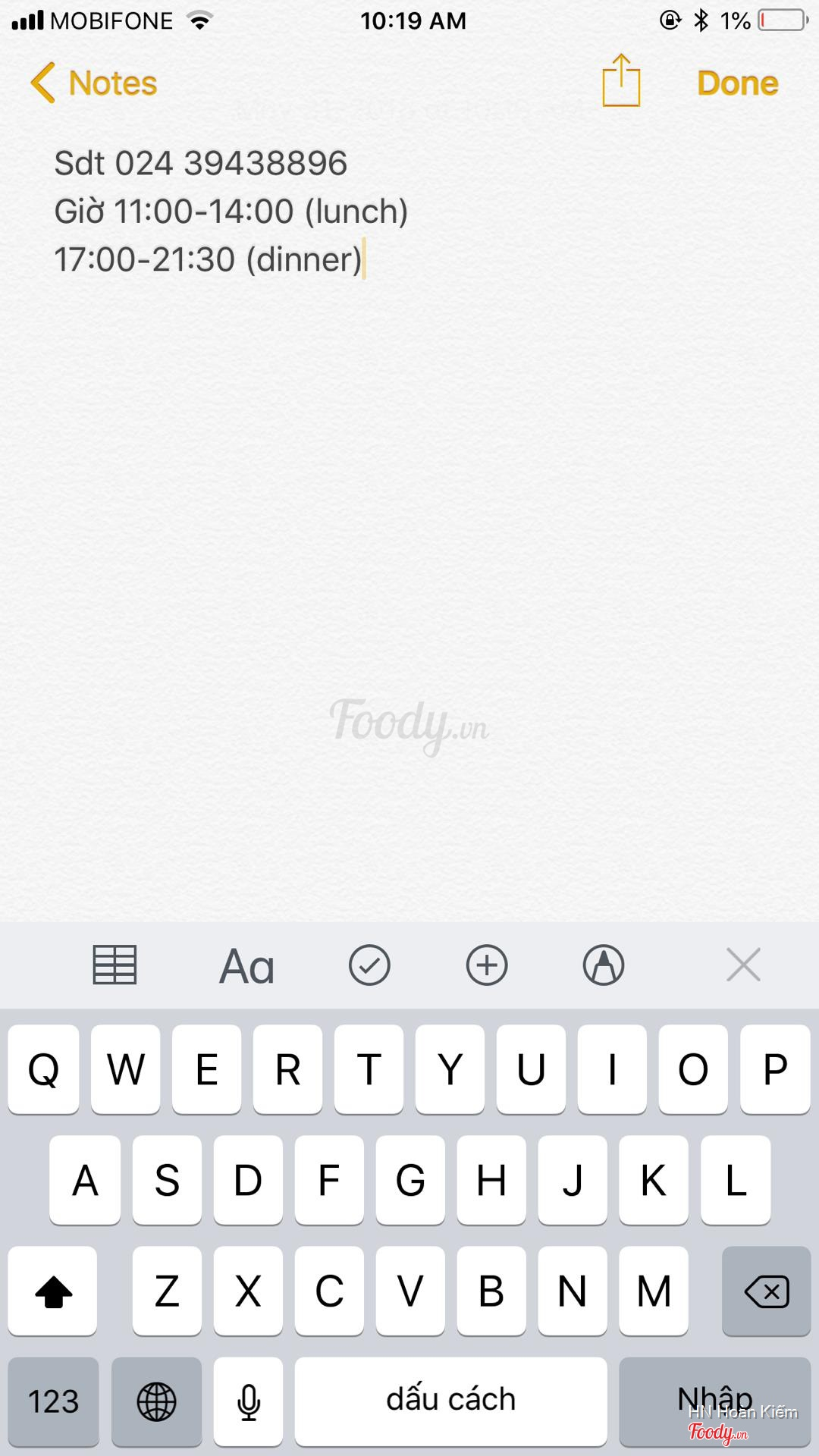Tap Done to finish editing
Screen dimensions: 819x1456
737,83
